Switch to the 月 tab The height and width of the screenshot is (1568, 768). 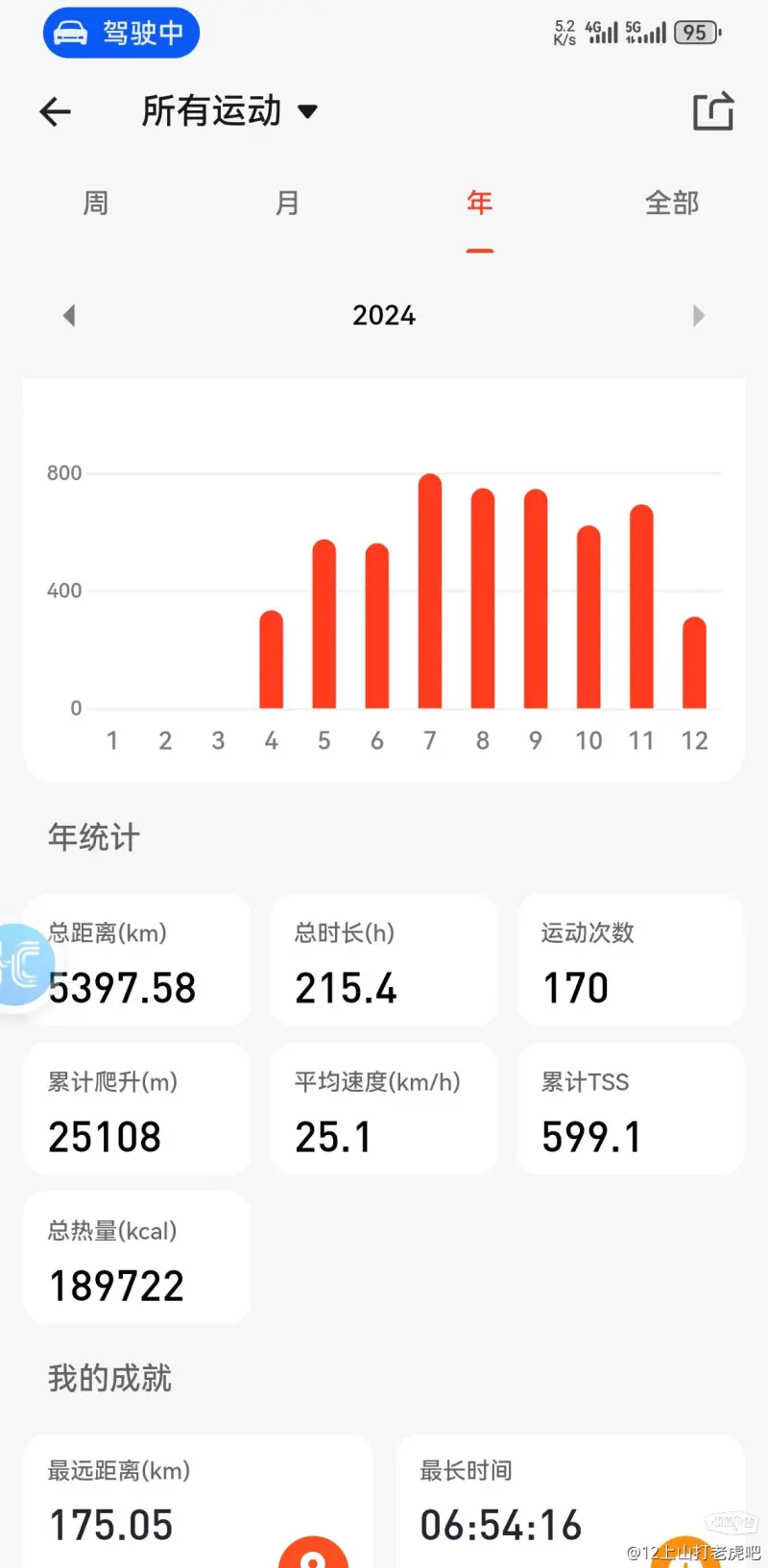pyautogui.click(x=287, y=204)
